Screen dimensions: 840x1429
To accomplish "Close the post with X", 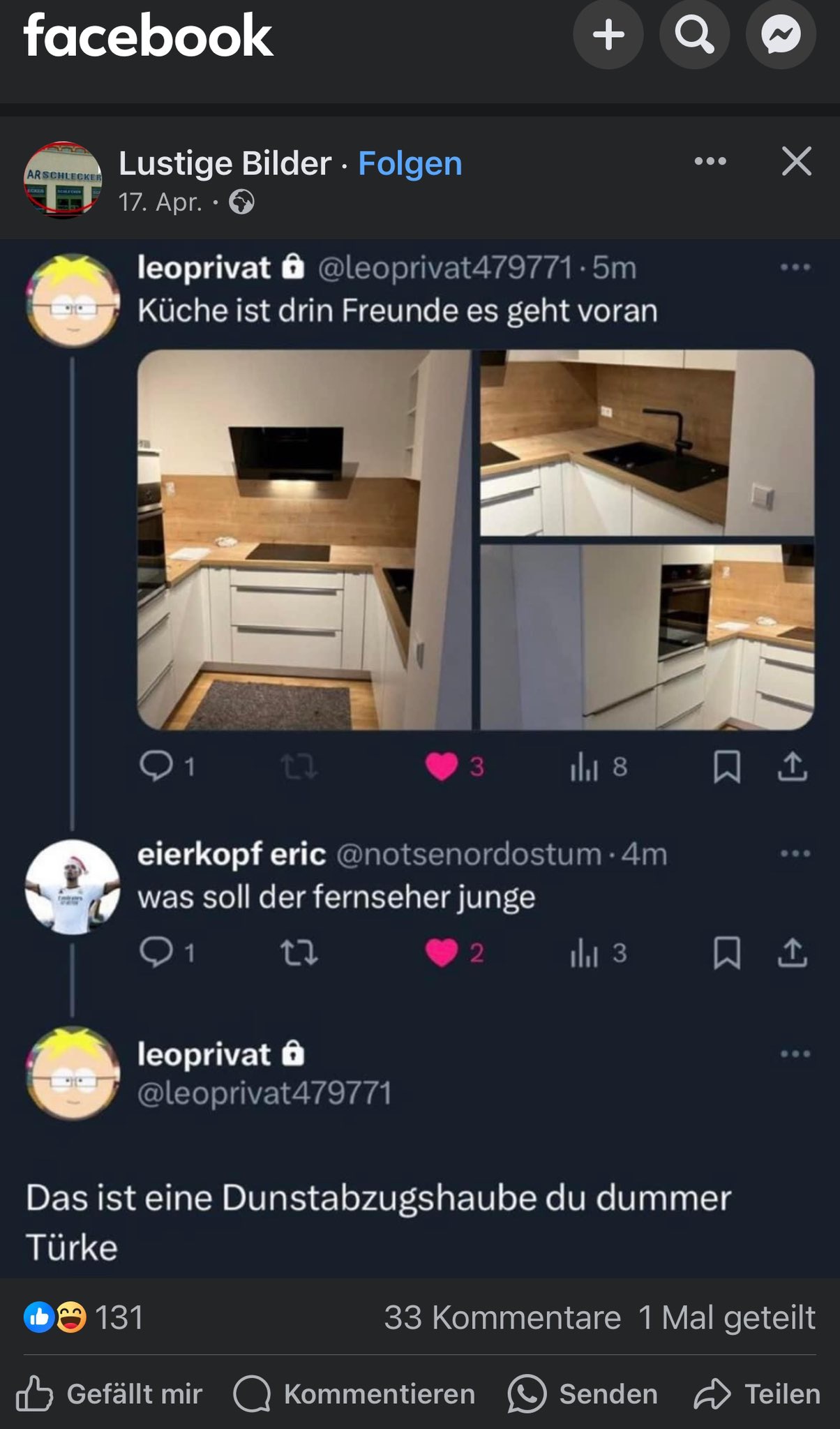I will coord(796,162).
